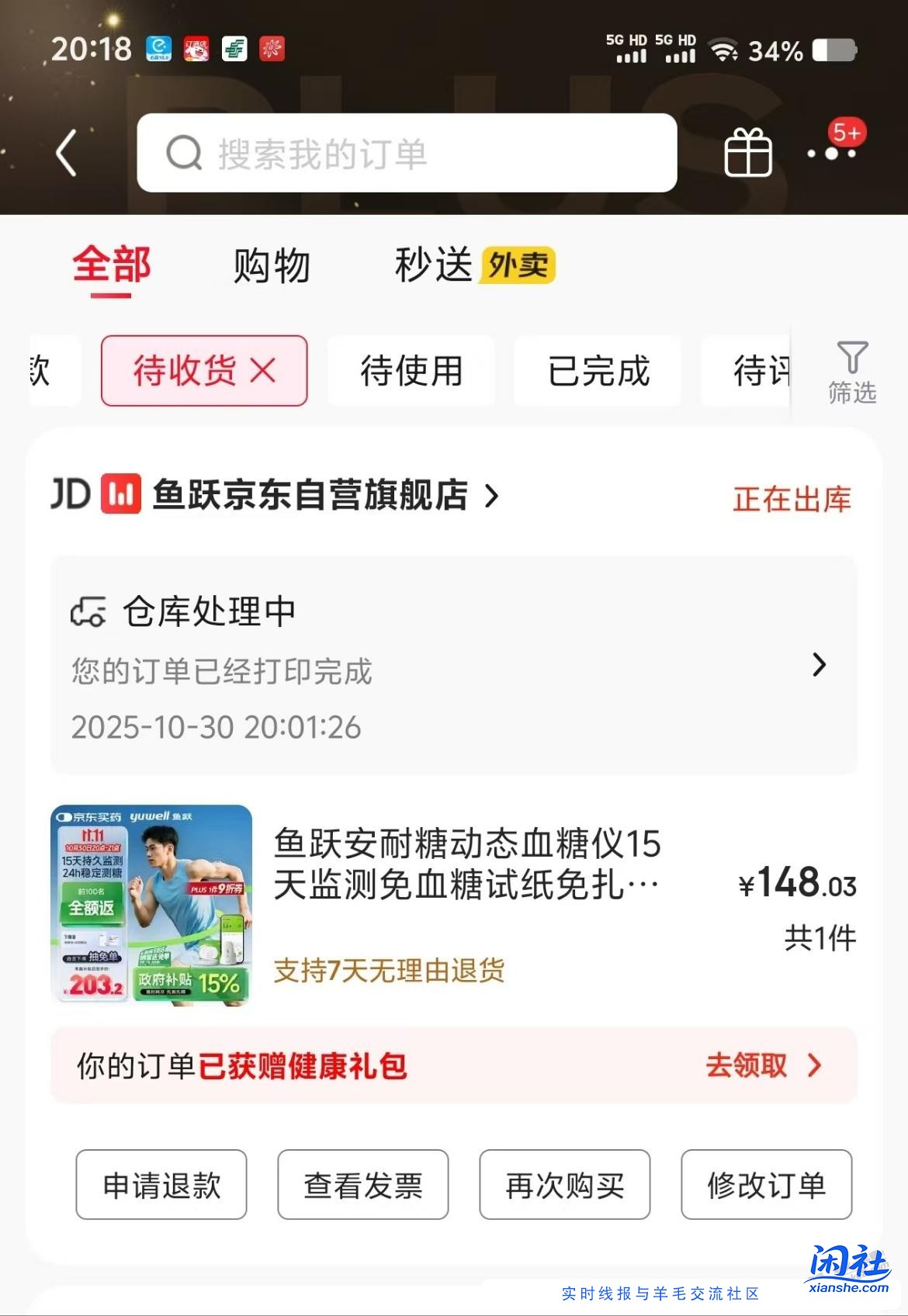Screen dimensions: 908x1316
Task: Open shipping details via the 仓库处理中 chevron
Action: tap(819, 666)
